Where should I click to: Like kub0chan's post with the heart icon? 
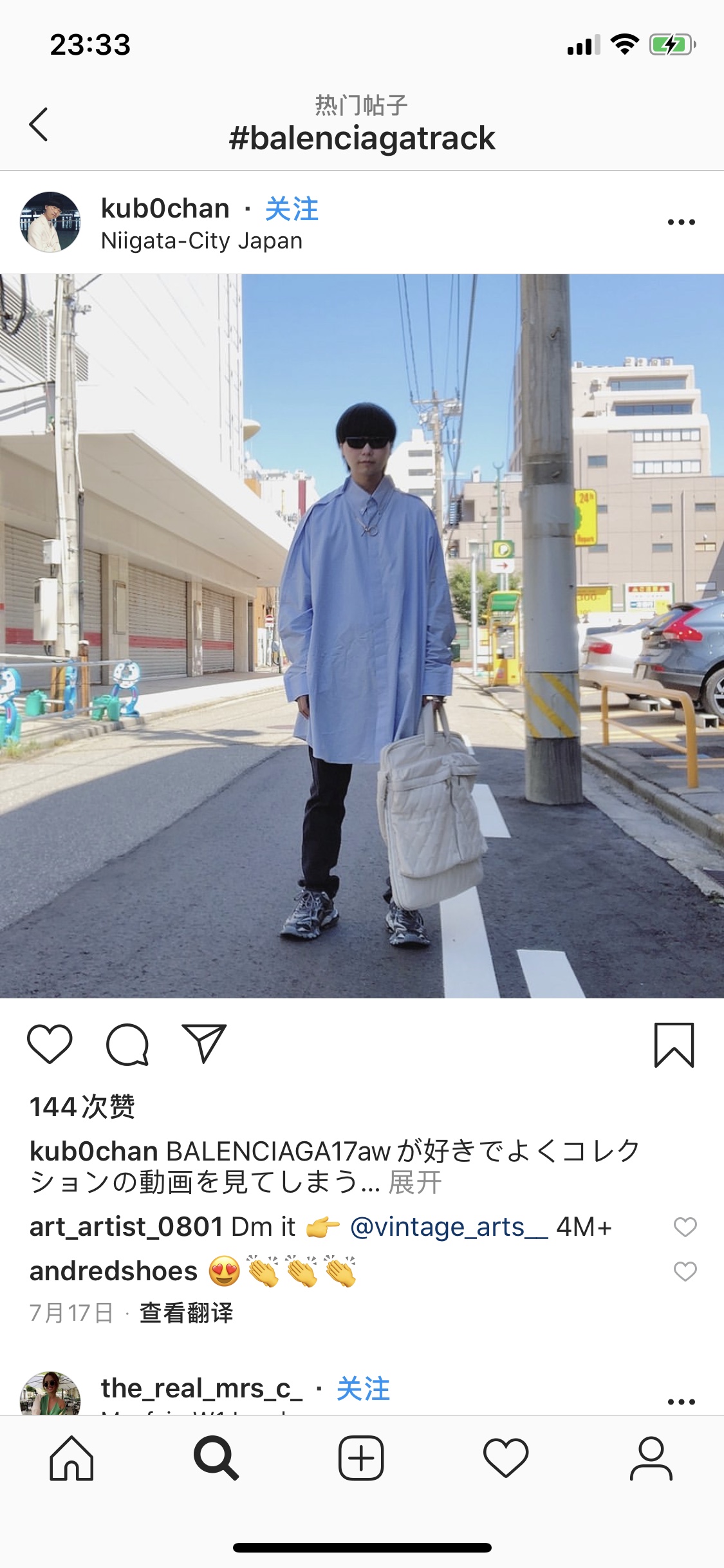coord(50,1044)
